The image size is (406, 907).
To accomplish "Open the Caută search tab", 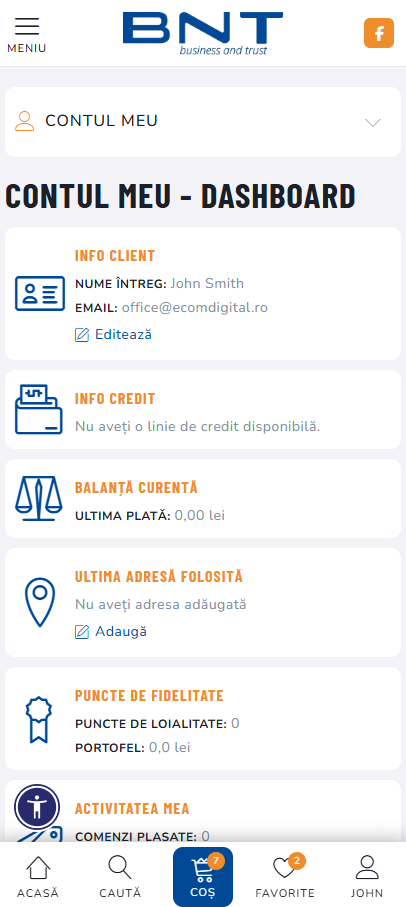I will (120, 877).
